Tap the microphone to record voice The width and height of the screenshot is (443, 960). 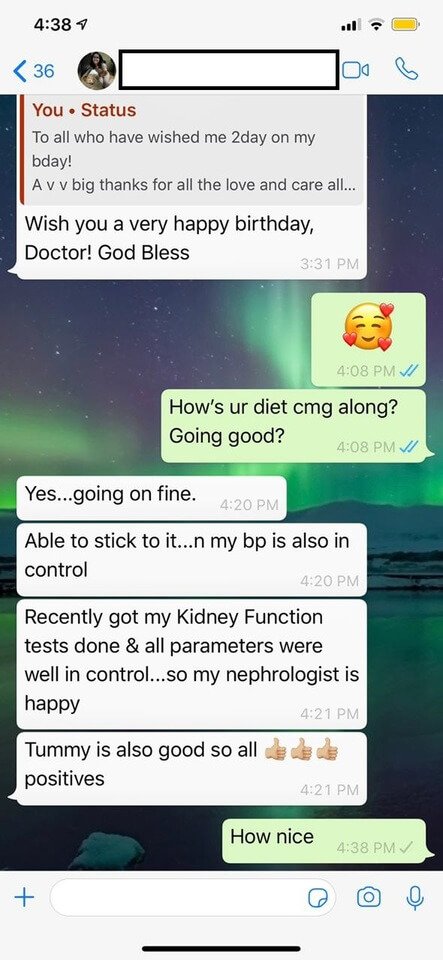(415, 898)
